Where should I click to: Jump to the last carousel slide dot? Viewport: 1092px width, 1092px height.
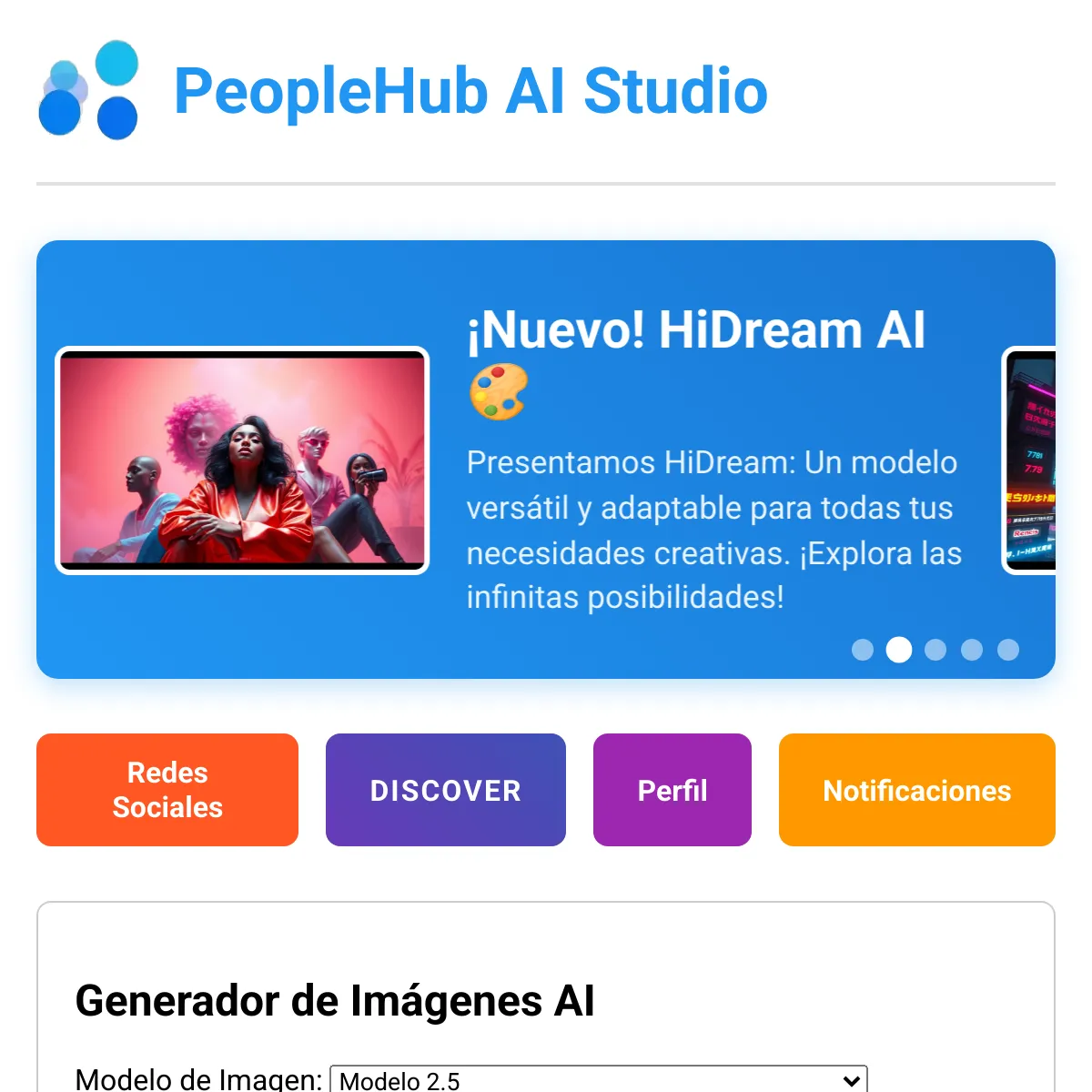pyautogui.click(x=1008, y=650)
